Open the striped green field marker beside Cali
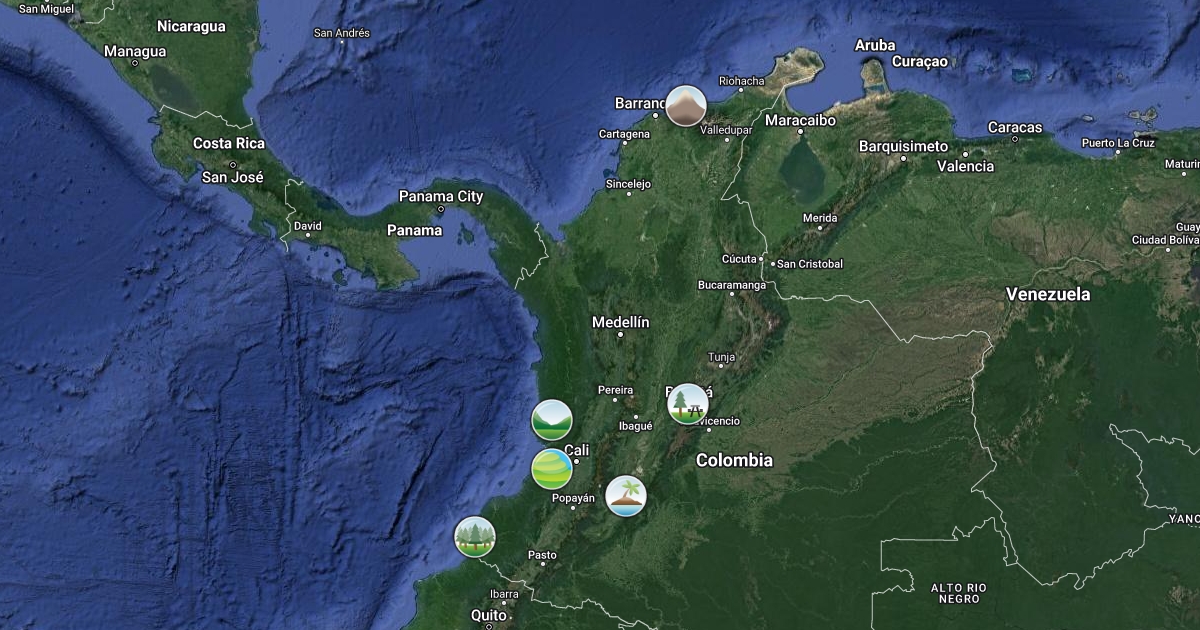 tap(552, 469)
